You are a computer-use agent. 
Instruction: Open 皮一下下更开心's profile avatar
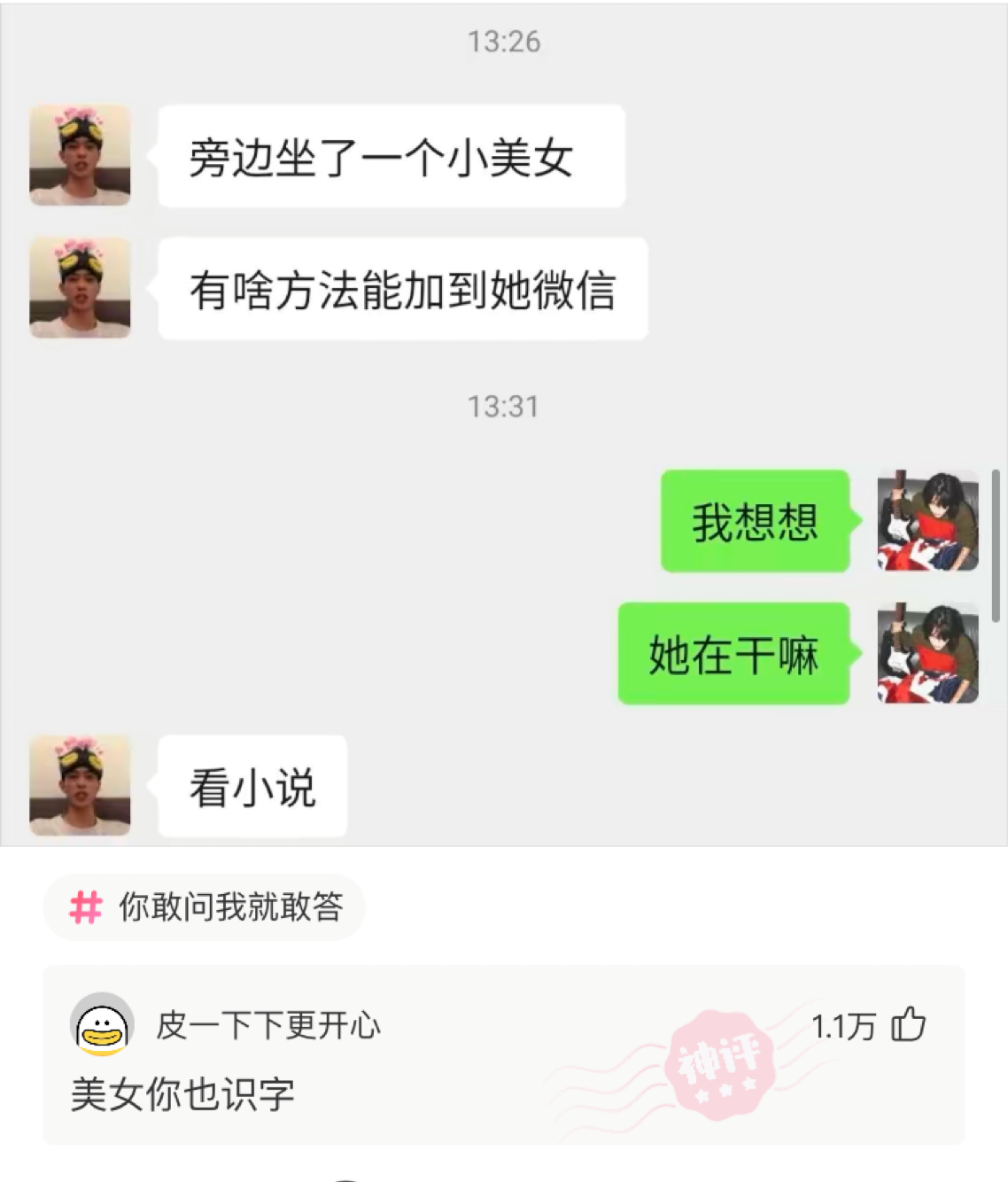(102, 1025)
